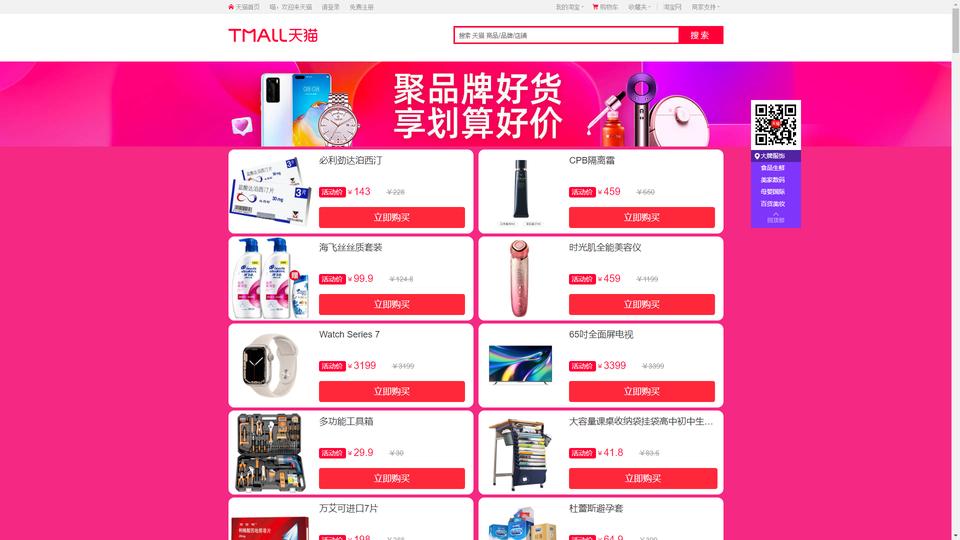Screen dimensions: 960x540
Task: Buy now 海飞丝丝质套装
Action: point(392,304)
